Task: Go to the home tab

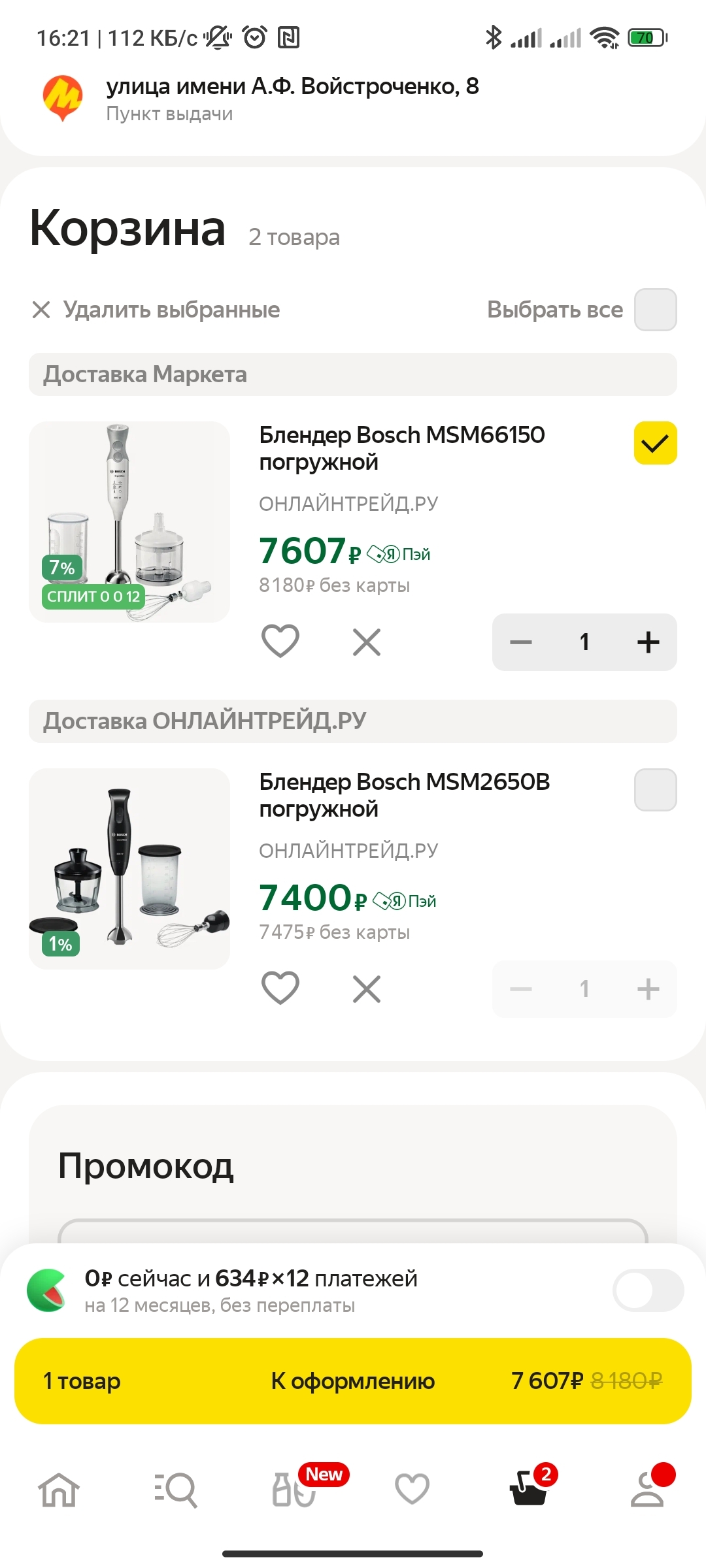Action: [59, 1490]
